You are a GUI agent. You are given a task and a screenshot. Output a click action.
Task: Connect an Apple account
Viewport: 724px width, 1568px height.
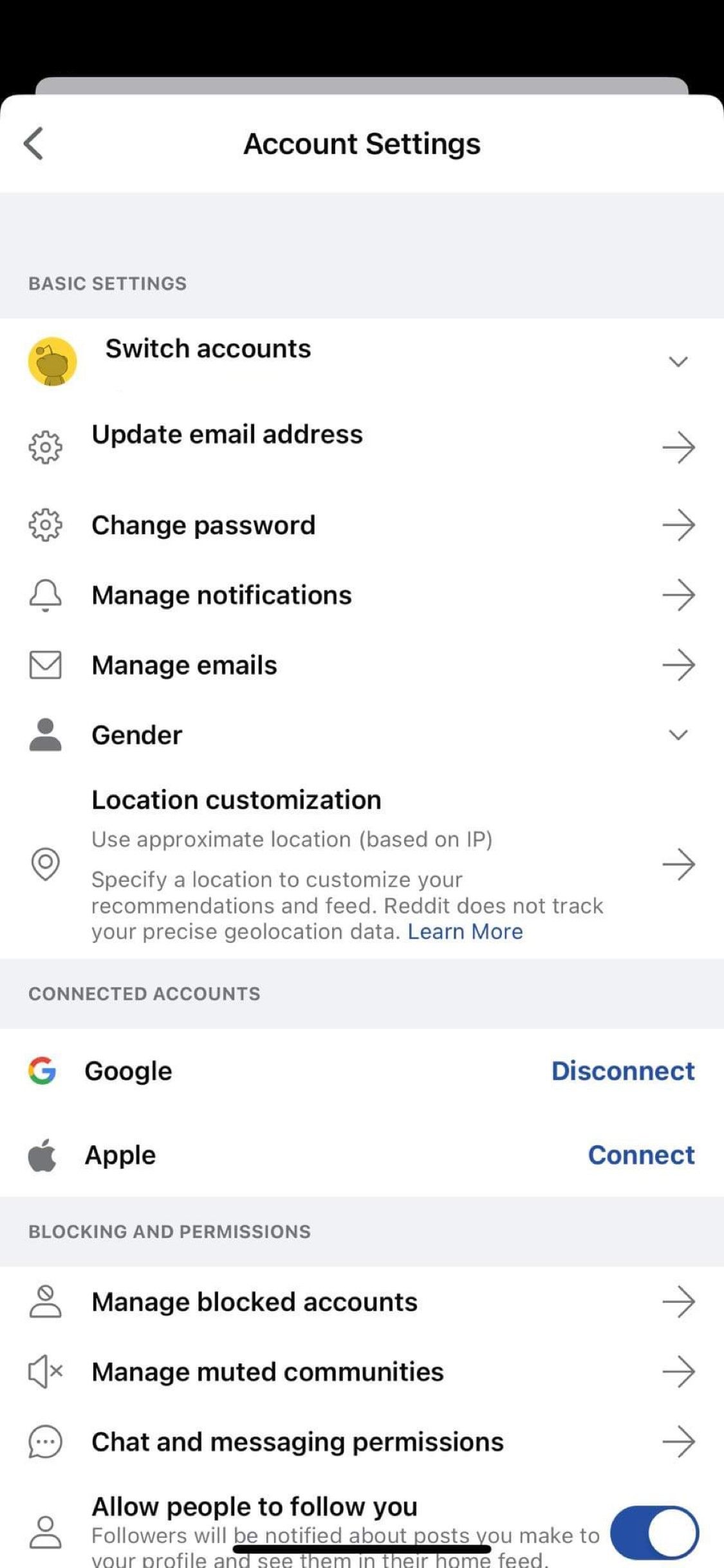pyautogui.click(x=640, y=1154)
